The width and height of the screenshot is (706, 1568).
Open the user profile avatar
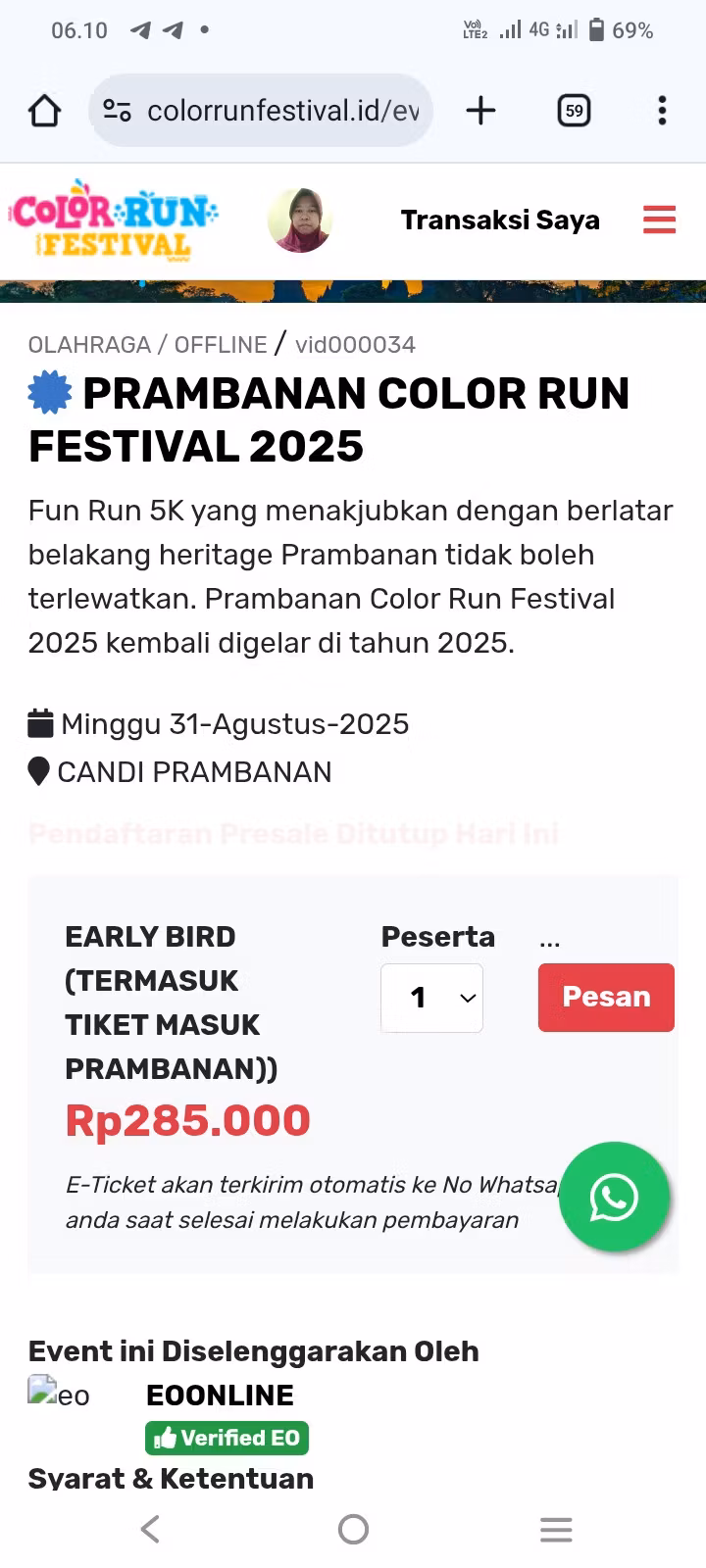tap(300, 220)
